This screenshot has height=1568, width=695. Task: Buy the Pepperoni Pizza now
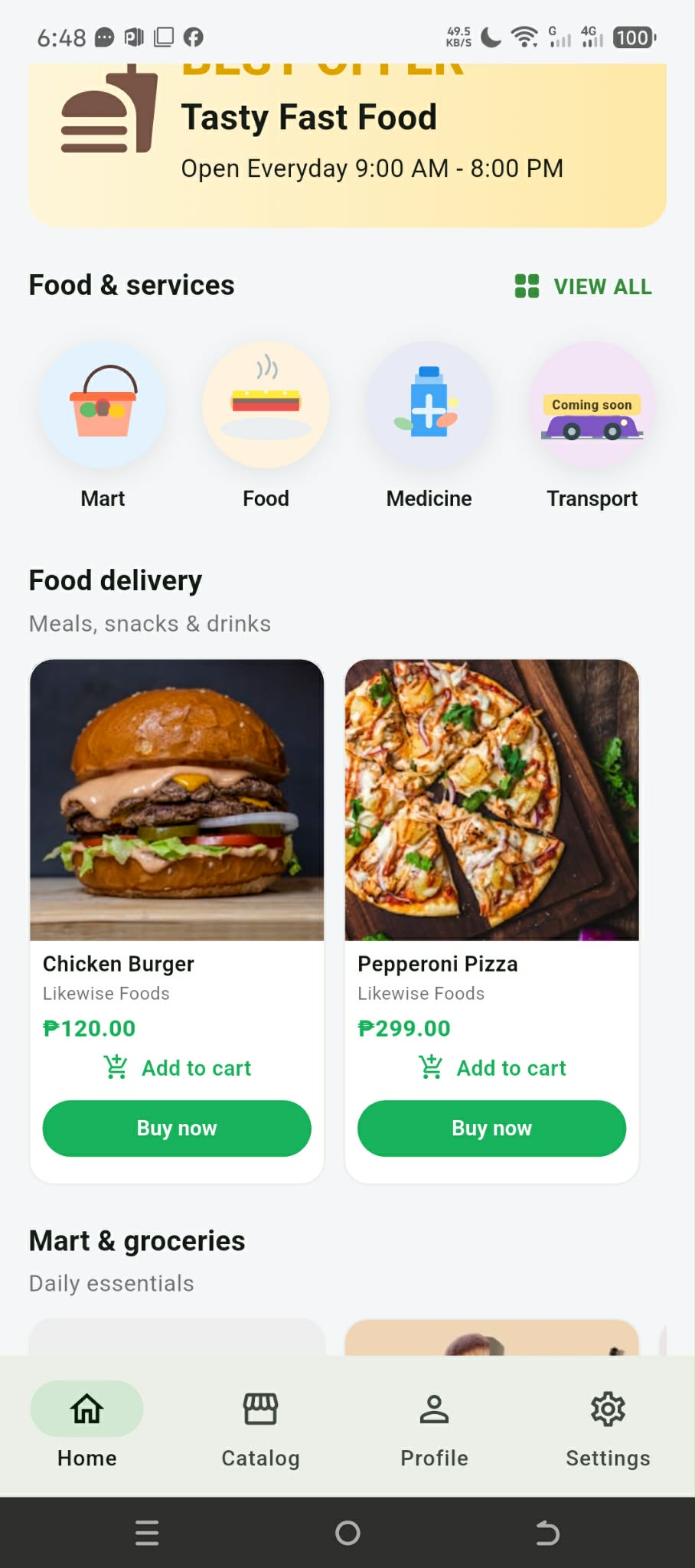coord(491,1129)
